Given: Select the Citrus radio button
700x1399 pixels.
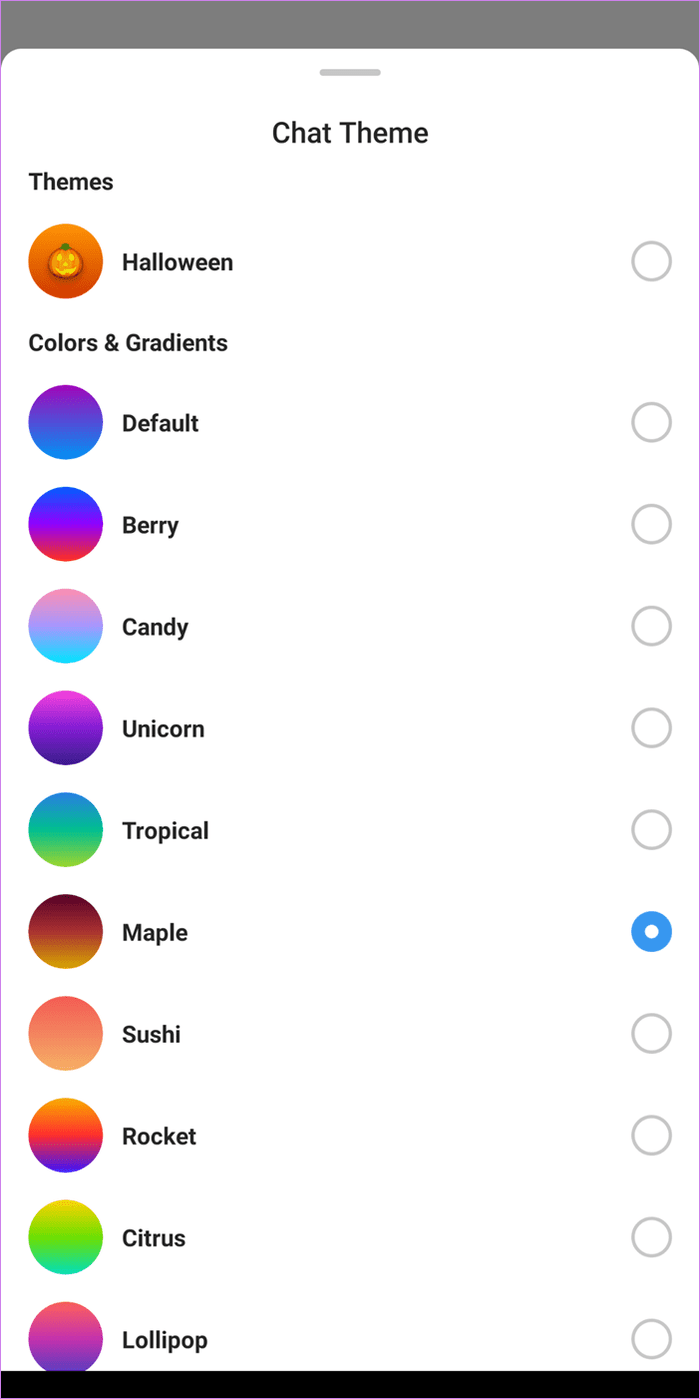Looking at the screenshot, I should coord(651,1238).
